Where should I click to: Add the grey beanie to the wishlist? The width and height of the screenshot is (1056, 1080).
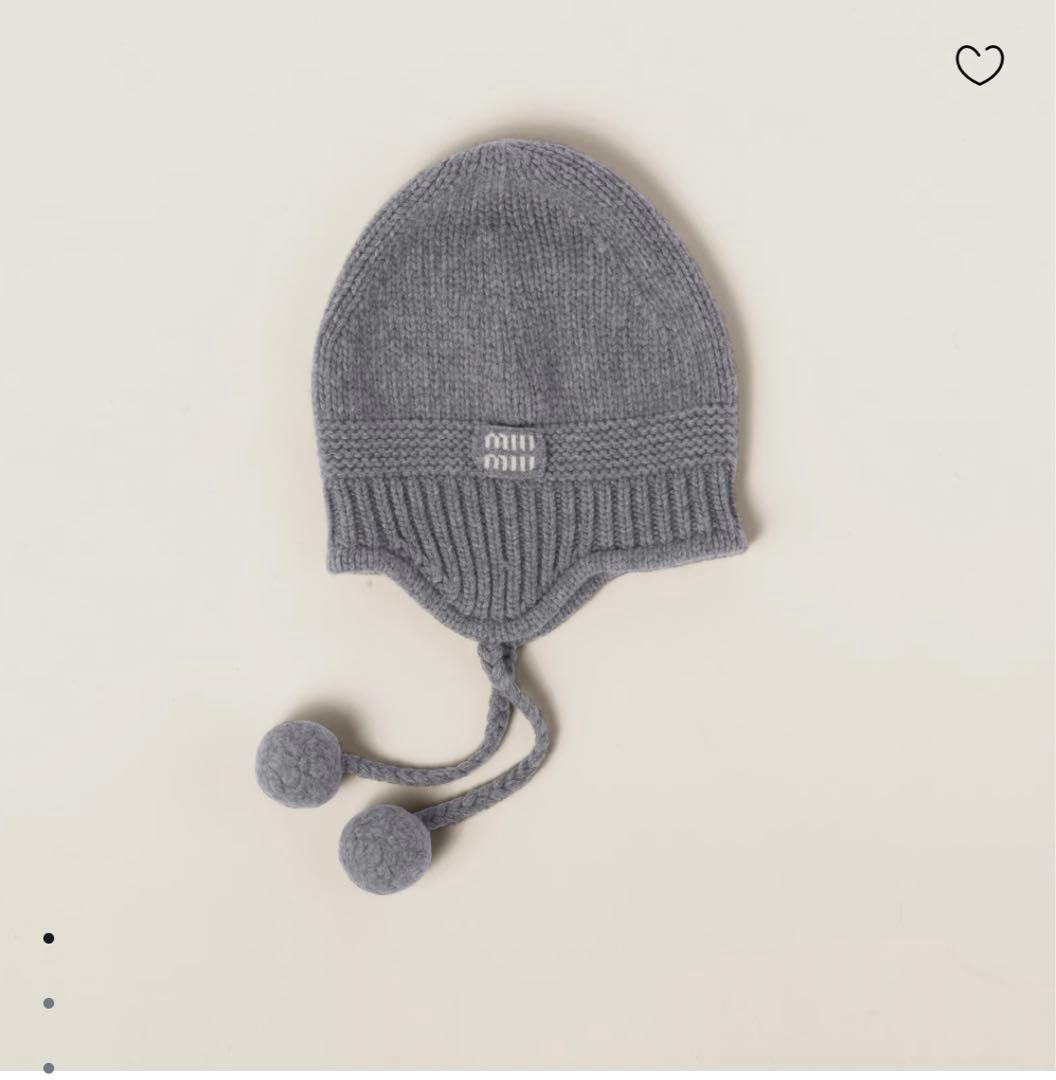pos(979,65)
